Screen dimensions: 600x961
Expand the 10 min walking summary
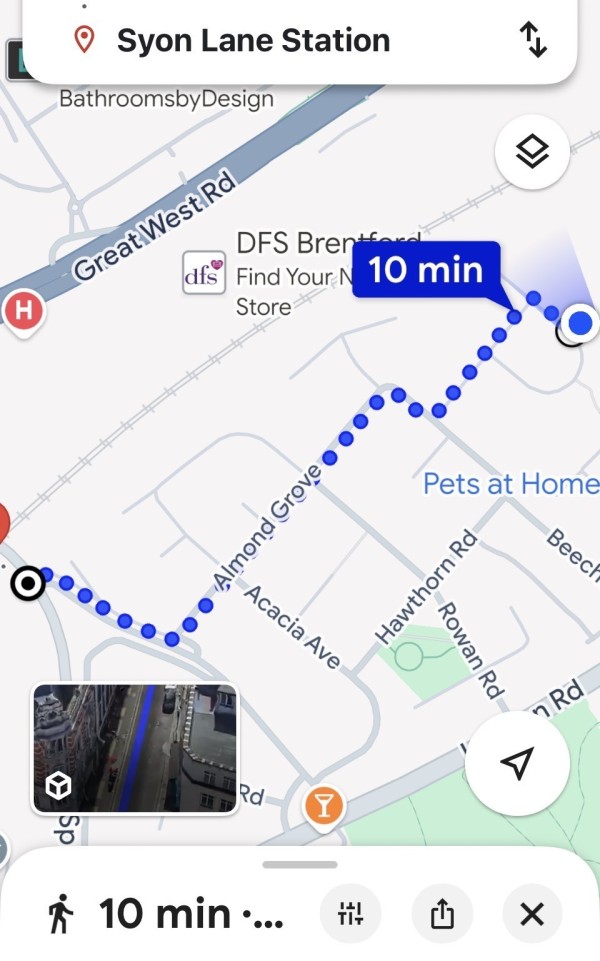point(165,913)
